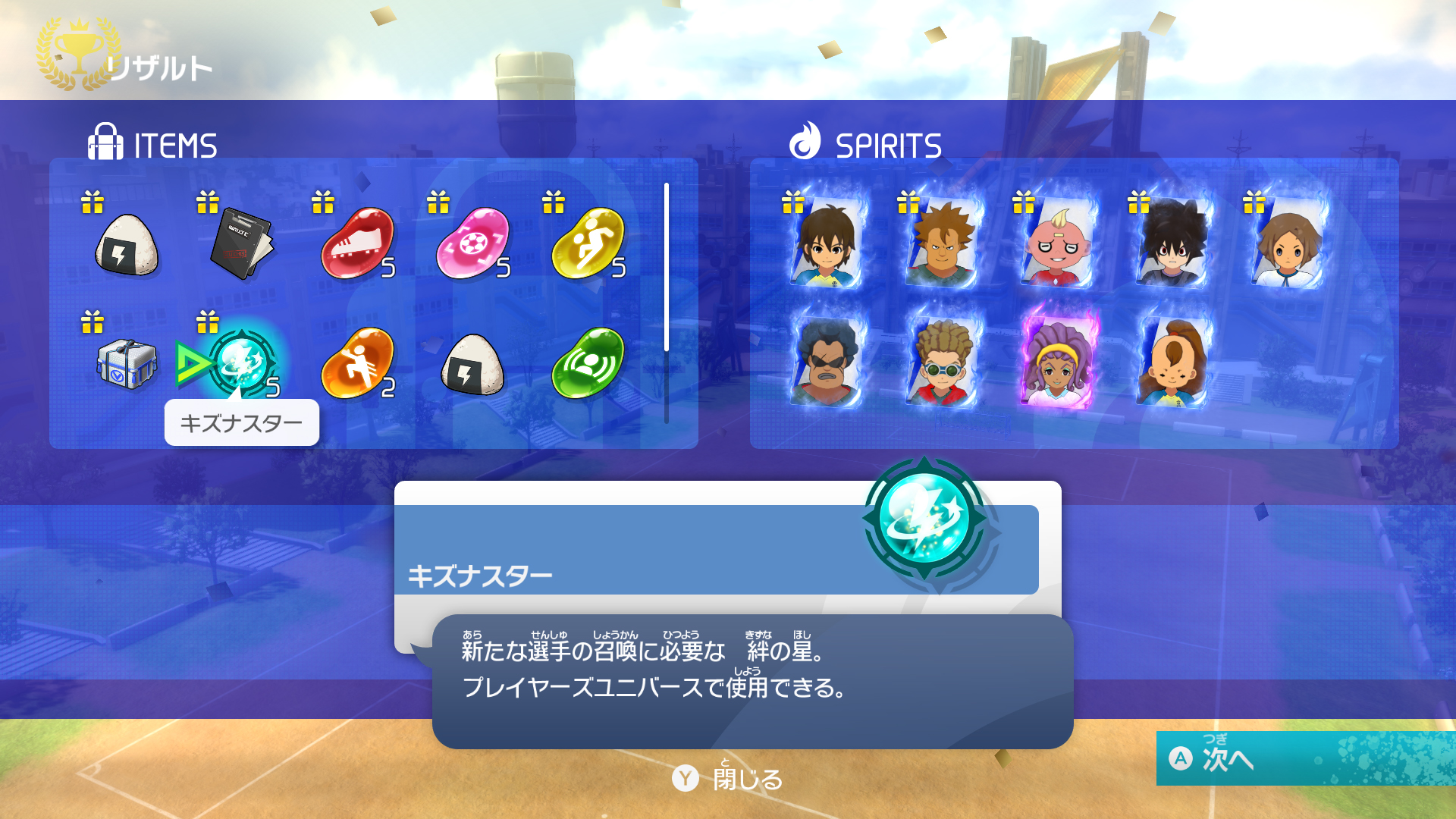This screenshot has width=1456, height=819.
Task: Select the red boot bean item
Action: pyautogui.click(x=357, y=244)
